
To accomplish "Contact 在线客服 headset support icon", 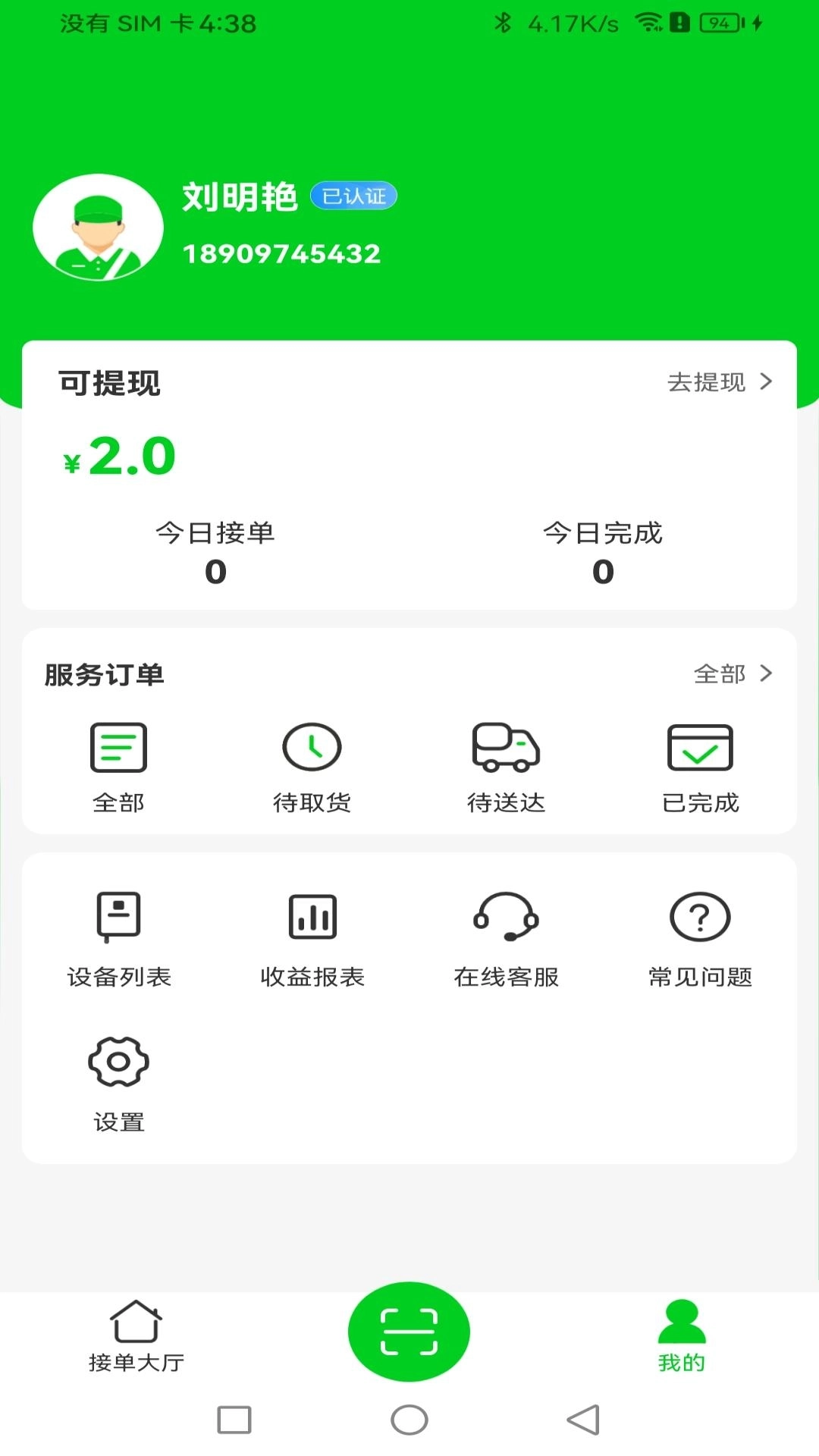I will tap(507, 916).
